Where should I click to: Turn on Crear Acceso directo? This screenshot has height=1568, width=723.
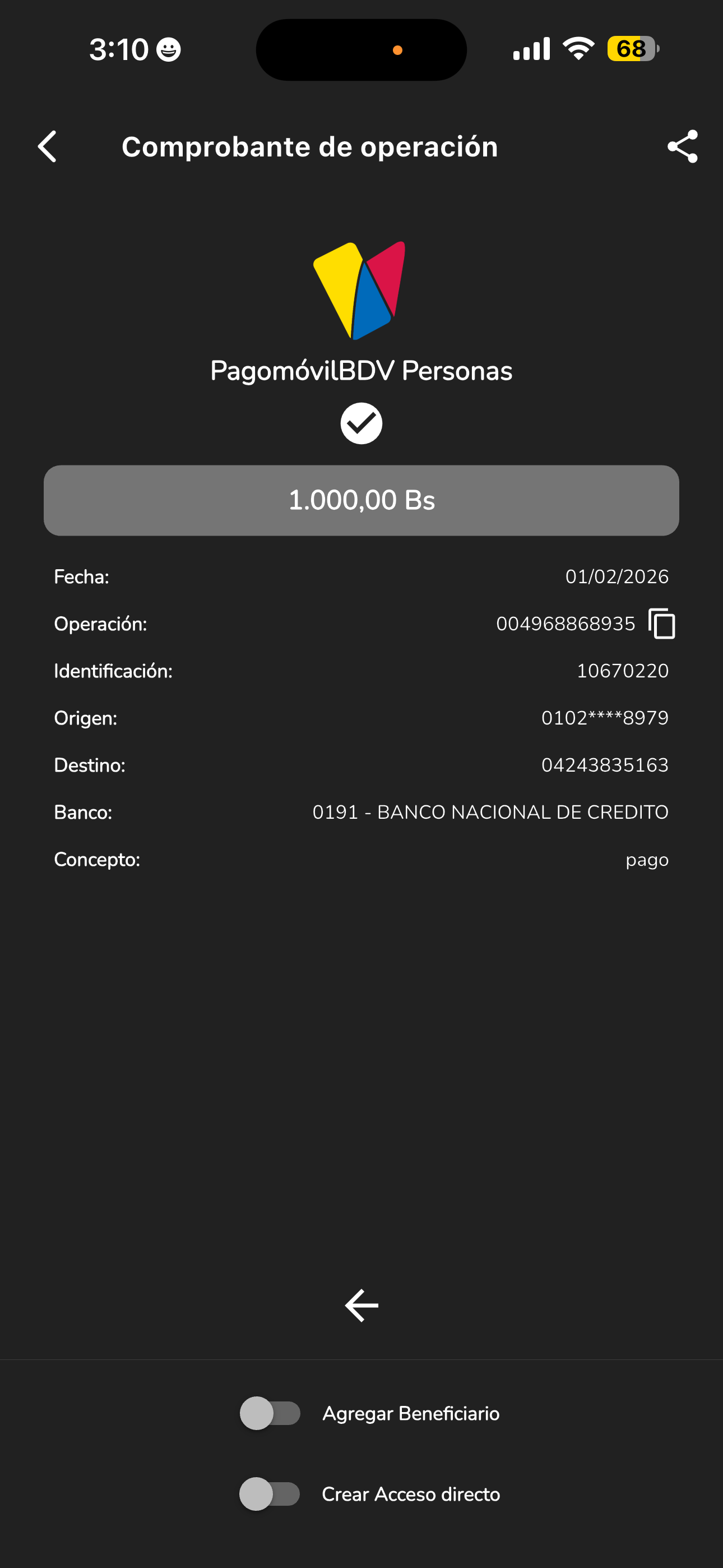click(x=270, y=1494)
